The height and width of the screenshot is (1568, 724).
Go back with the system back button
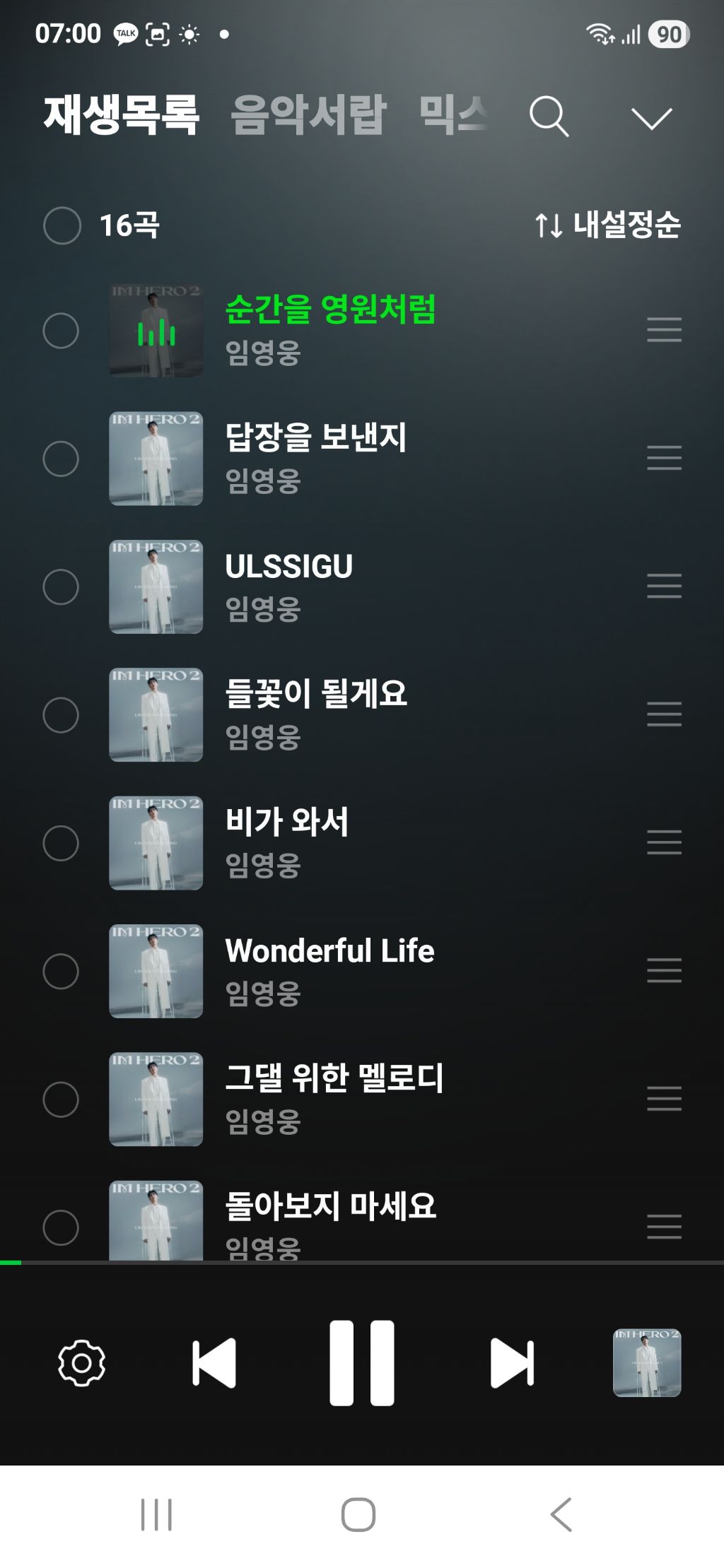point(561,1514)
